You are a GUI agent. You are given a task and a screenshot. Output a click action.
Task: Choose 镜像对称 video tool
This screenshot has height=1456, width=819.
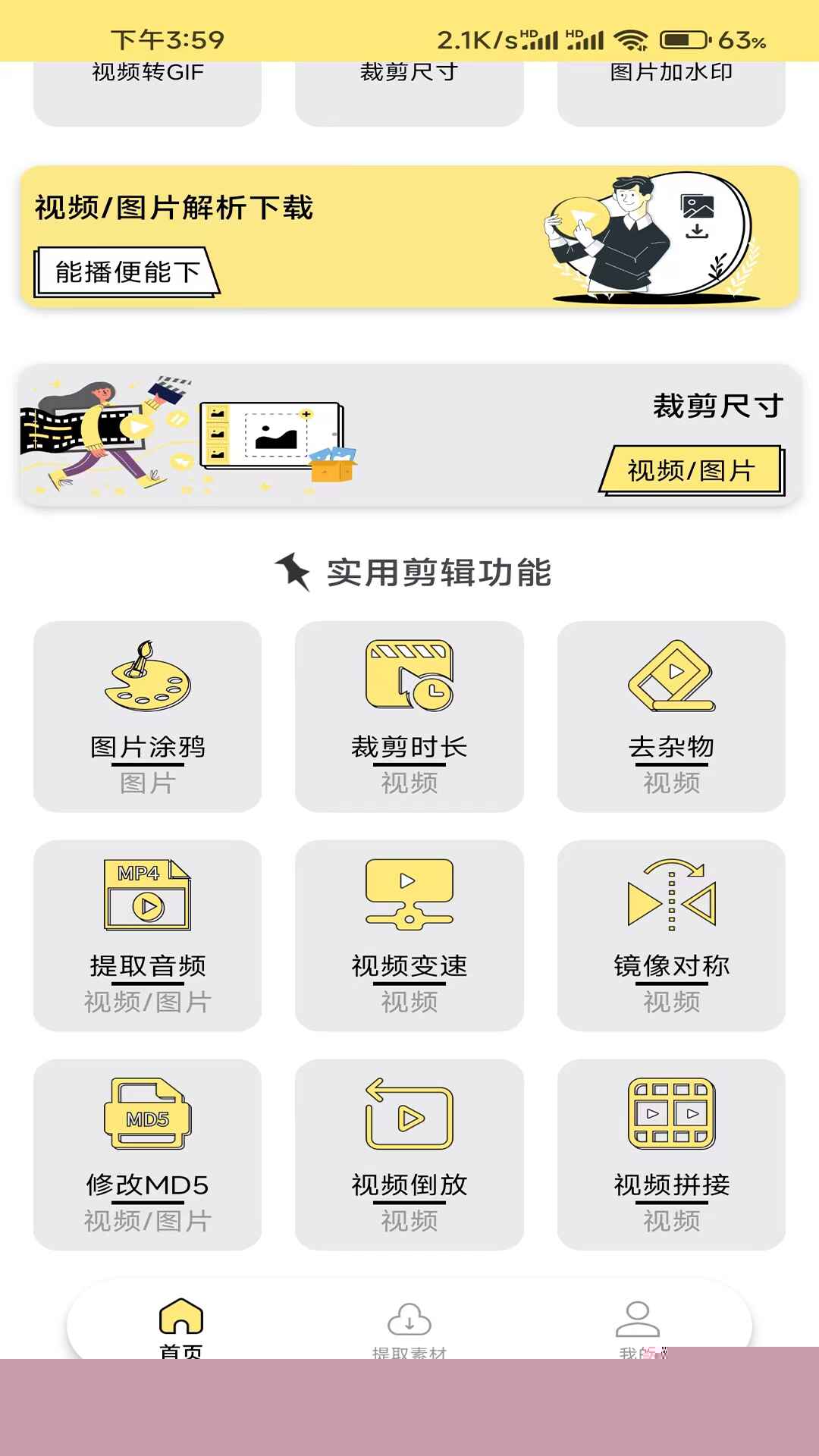tap(671, 935)
